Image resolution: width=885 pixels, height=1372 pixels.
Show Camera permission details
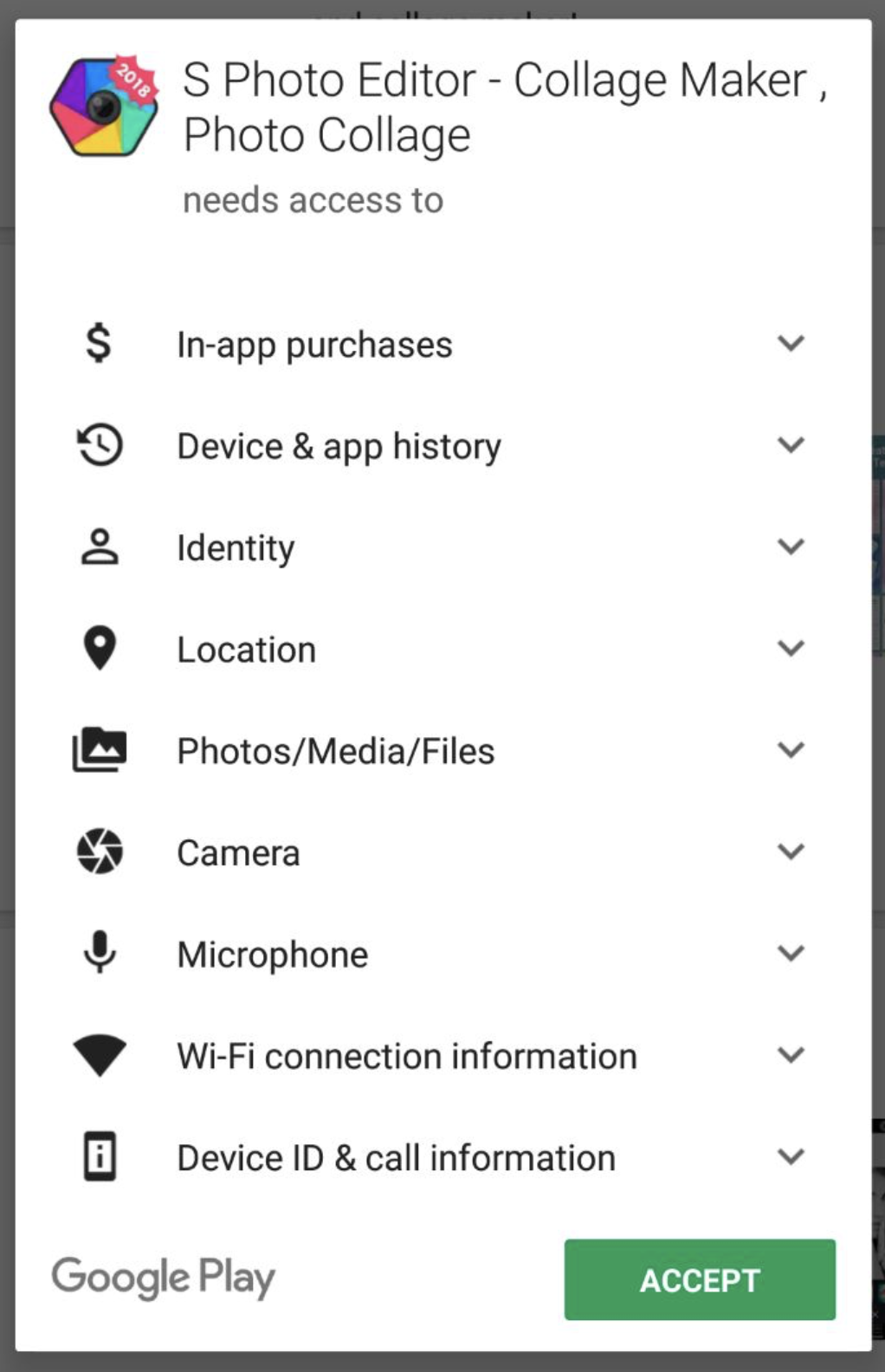791,851
